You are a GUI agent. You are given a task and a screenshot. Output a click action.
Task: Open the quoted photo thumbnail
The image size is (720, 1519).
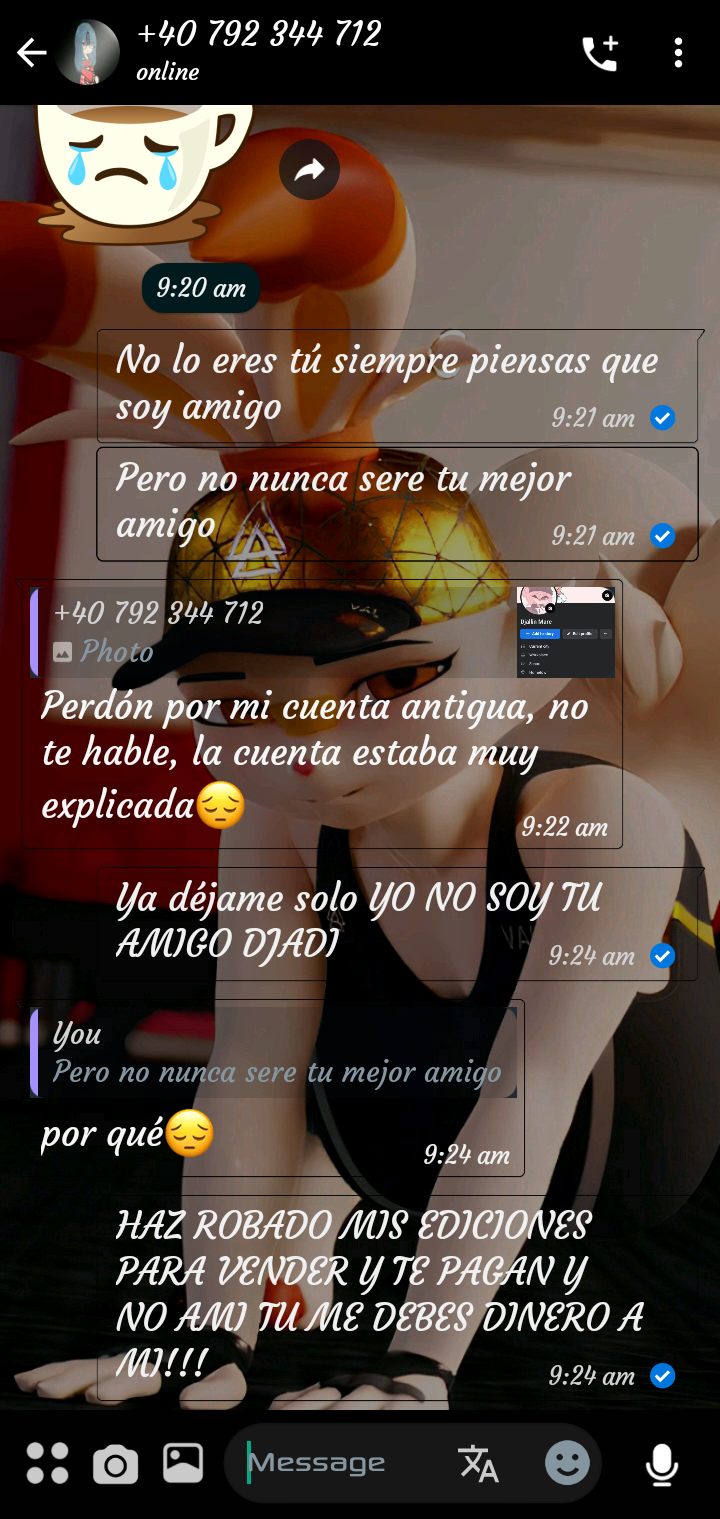click(566, 632)
